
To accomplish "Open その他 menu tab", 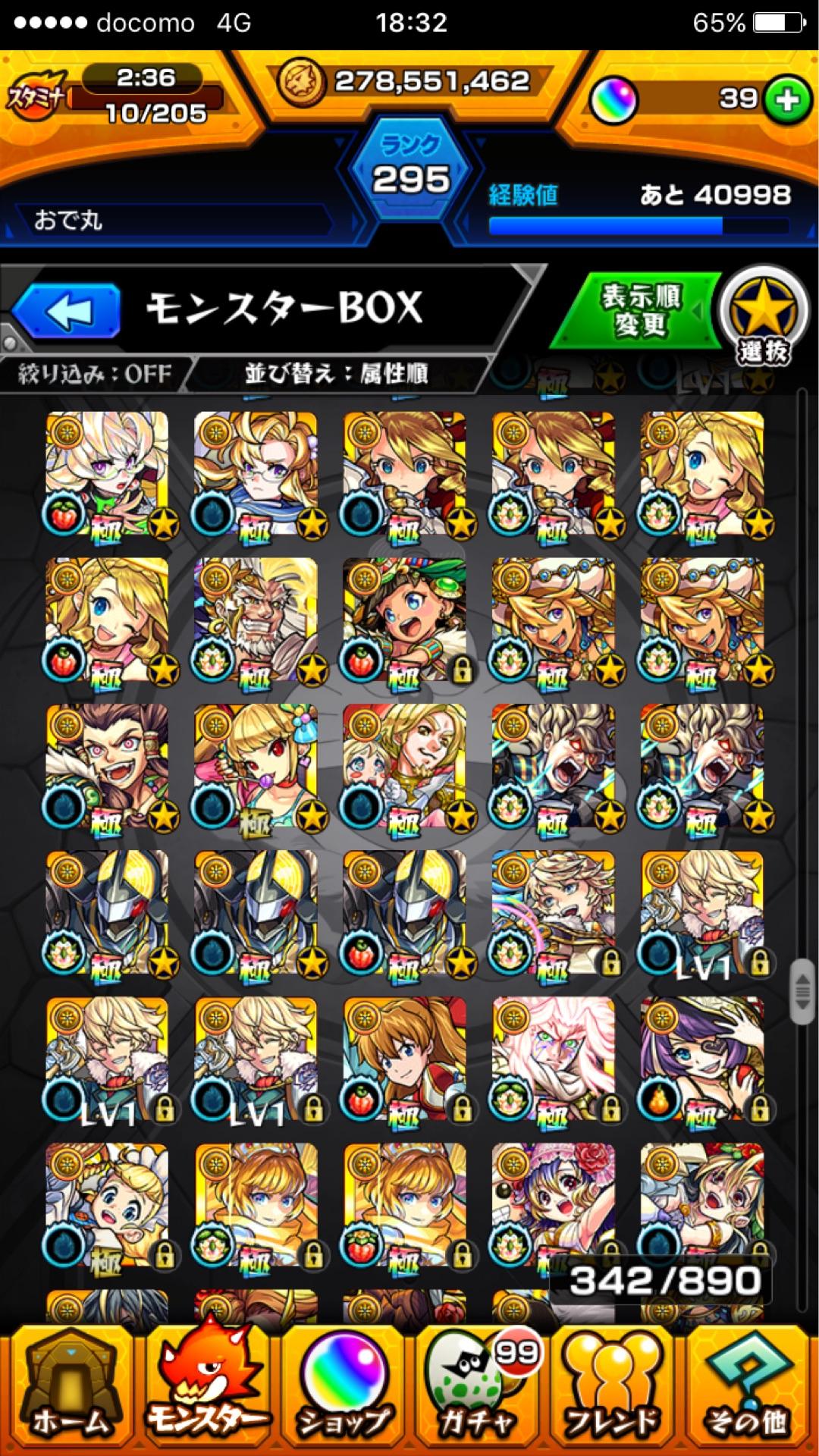I will click(747, 1392).
